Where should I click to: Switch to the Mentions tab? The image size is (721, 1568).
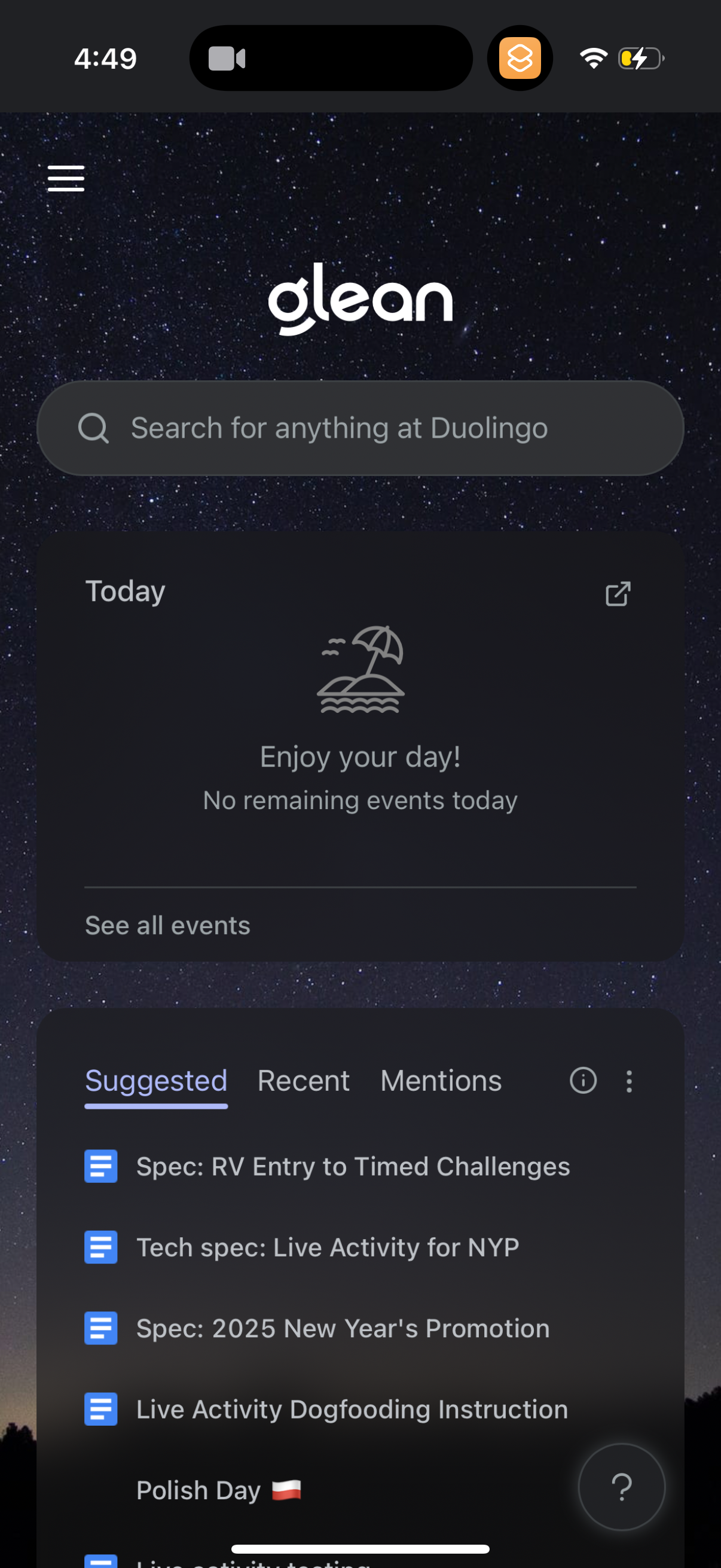coord(440,1081)
